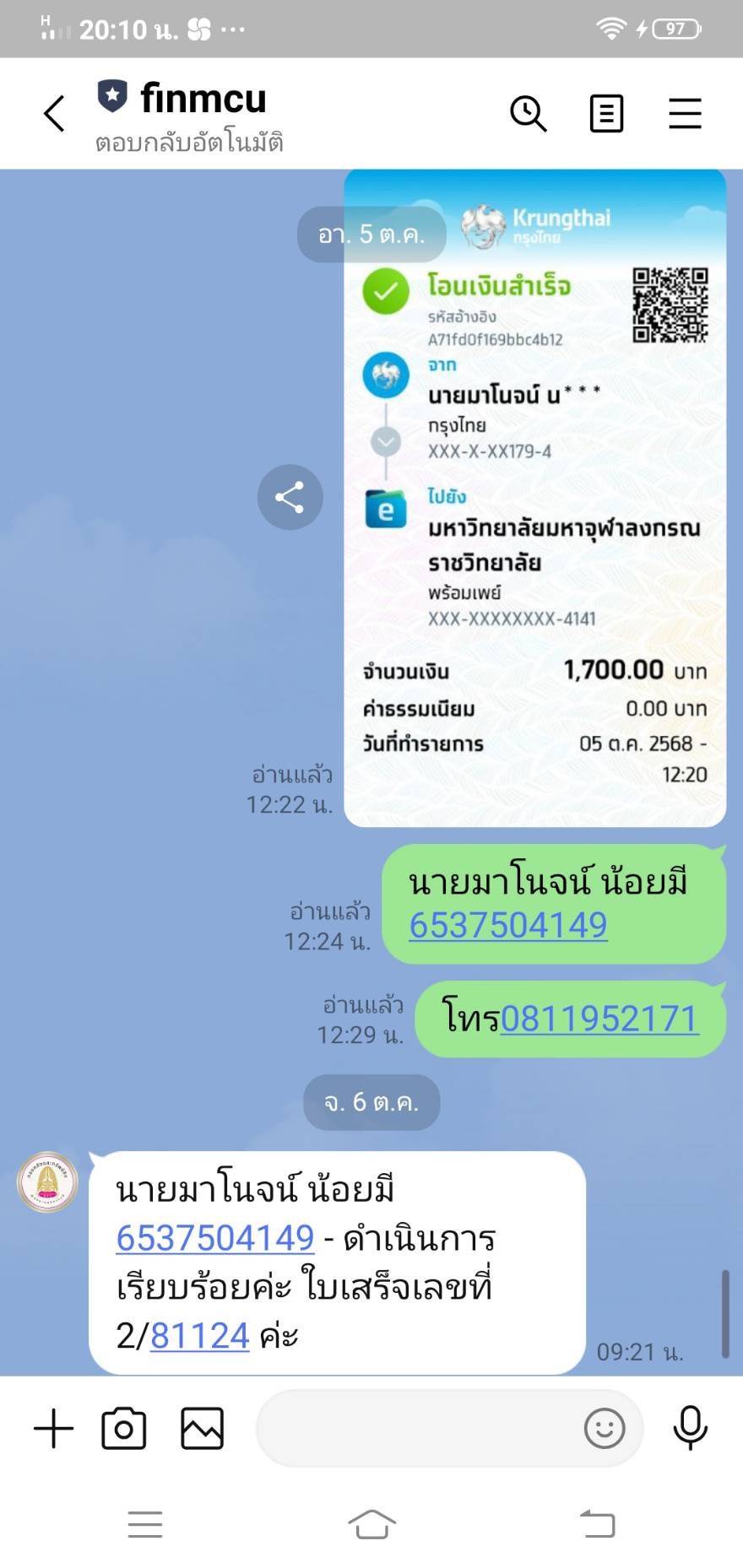Go back from the finmcu chat

coord(54,113)
